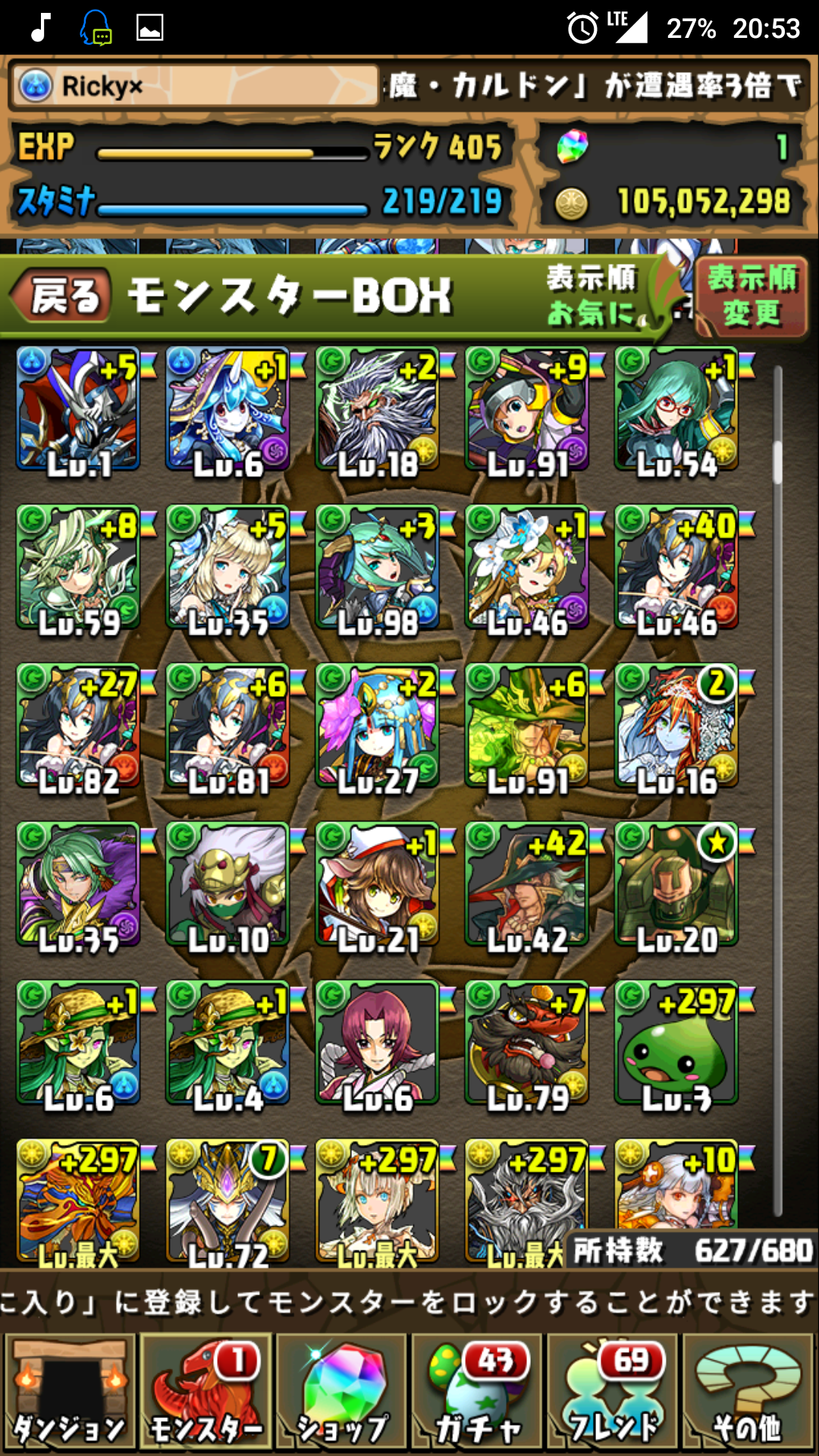Screen dimensions: 819x1456
Task: Select the Lv.82 monster with +27
Action: (78, 726)
